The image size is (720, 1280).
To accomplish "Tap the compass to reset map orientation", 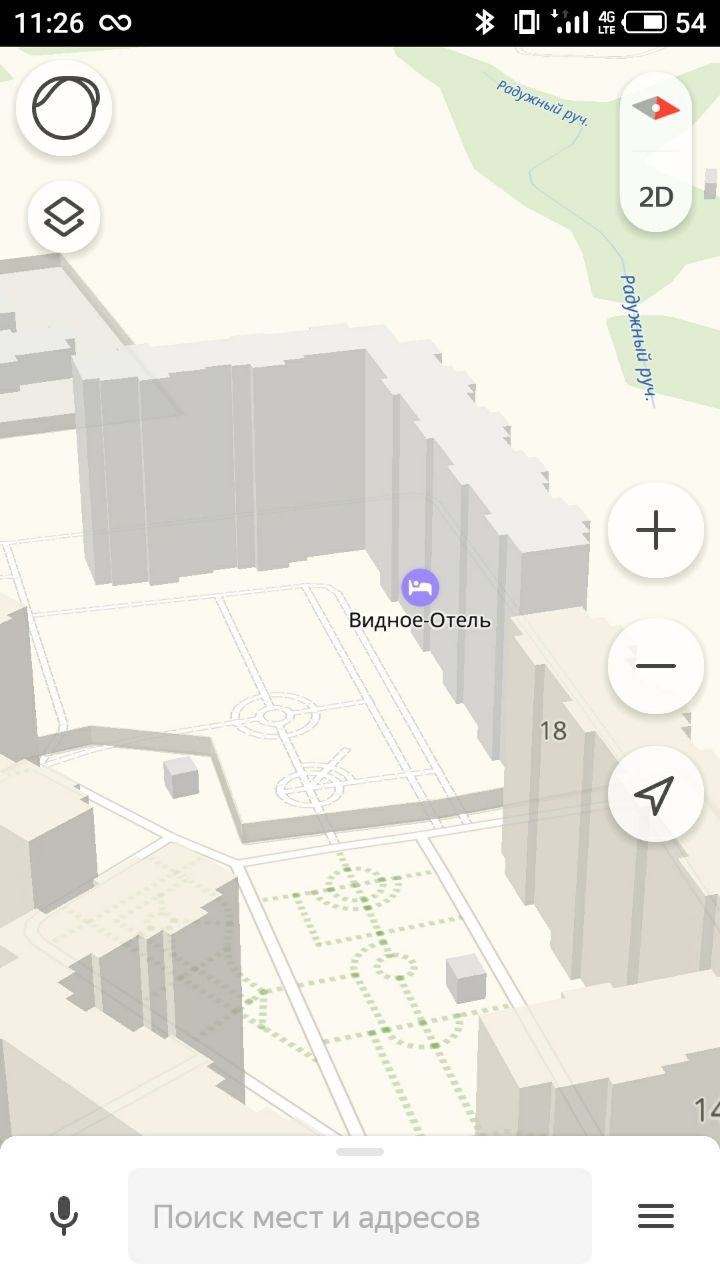I will pos(656,108).
